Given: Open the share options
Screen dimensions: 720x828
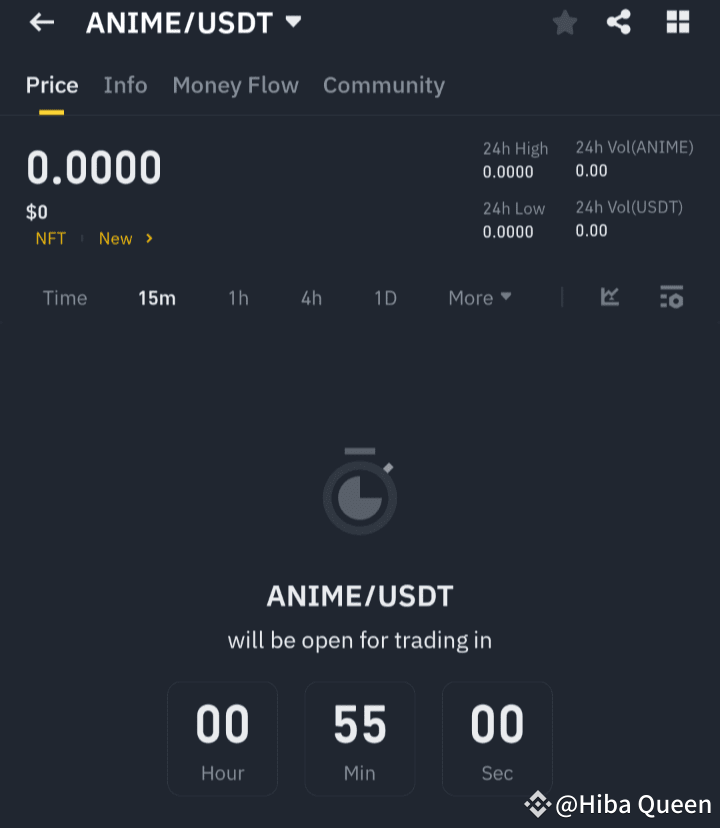Looking at the screenshot, I should (x=618, y=22).
